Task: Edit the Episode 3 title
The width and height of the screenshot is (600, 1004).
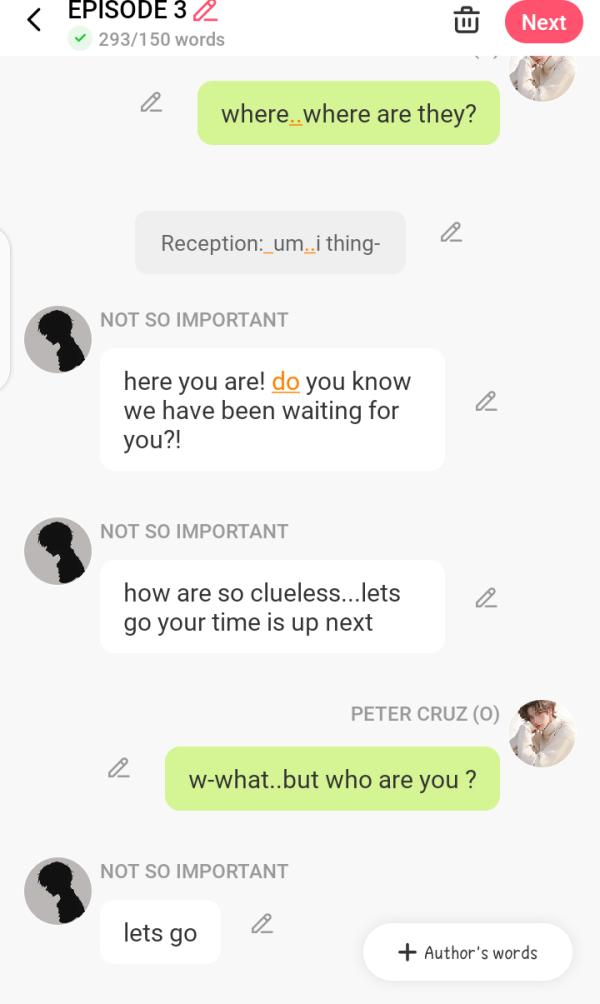Action: (205, 11)
